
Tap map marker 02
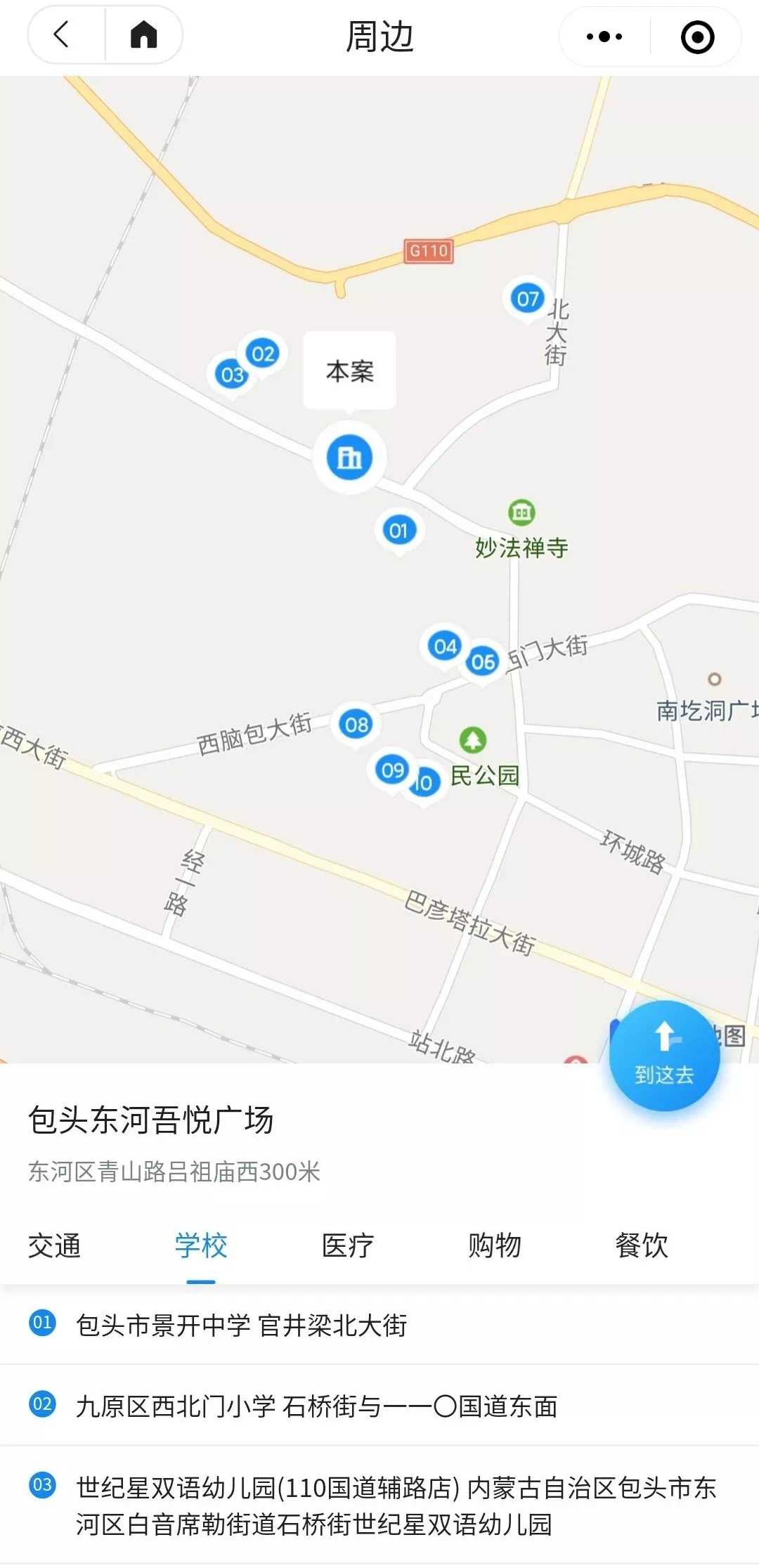[263, 354]
